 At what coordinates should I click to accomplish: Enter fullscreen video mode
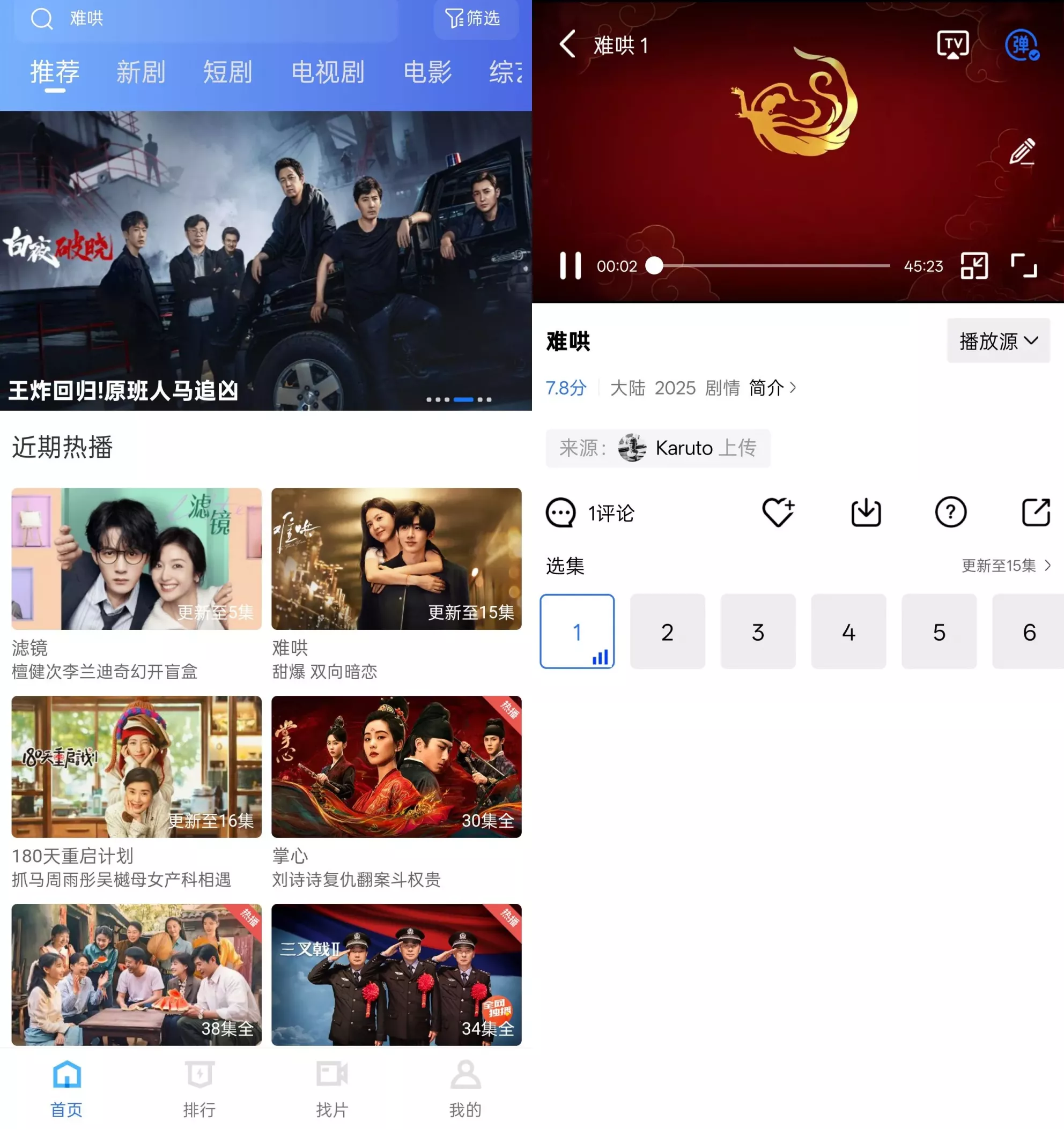coord(1024,266)
